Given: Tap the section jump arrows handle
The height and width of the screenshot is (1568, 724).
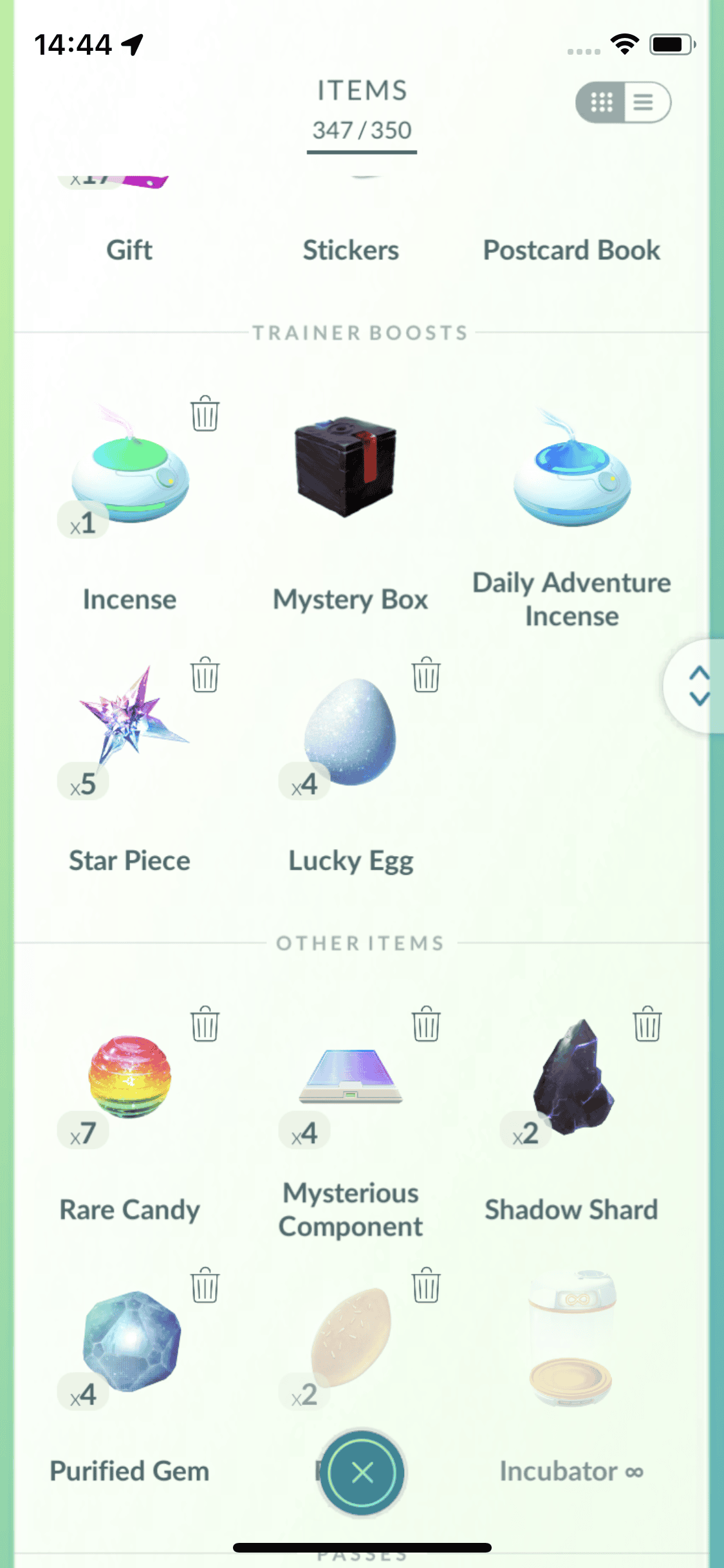Looking at the screenshot, I should pos(698,686).
